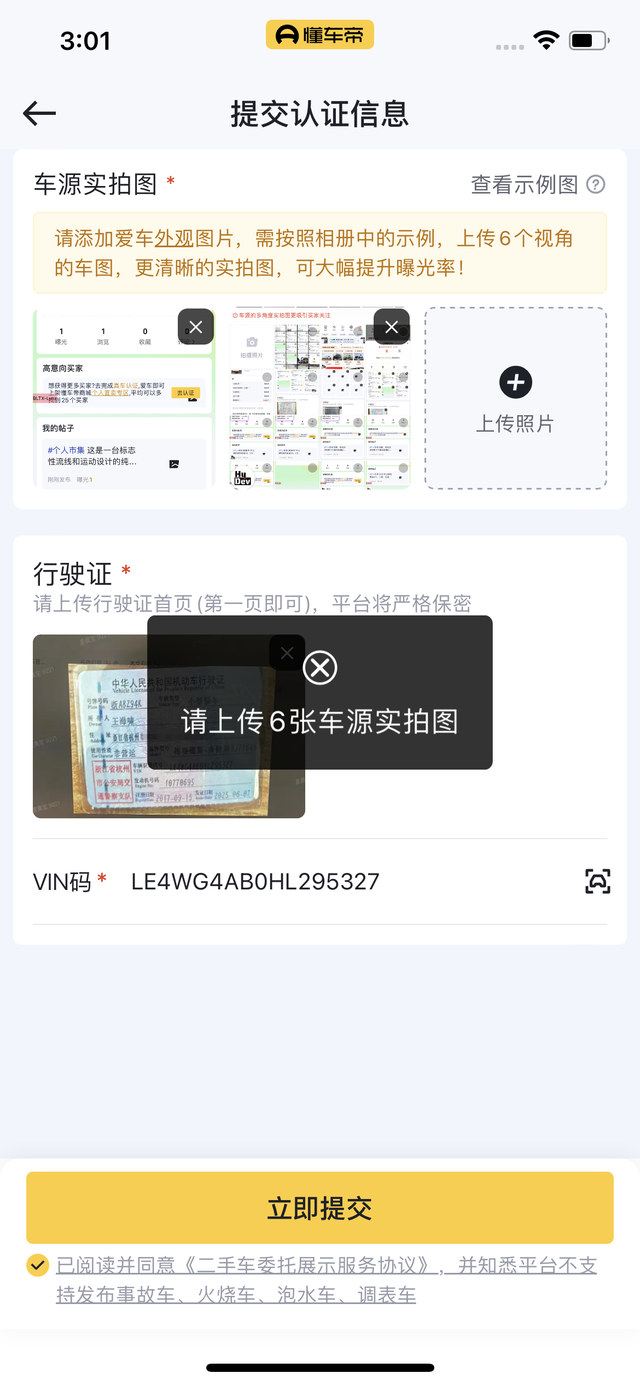Remove the second uploaded car photo

tap(392, 327)
